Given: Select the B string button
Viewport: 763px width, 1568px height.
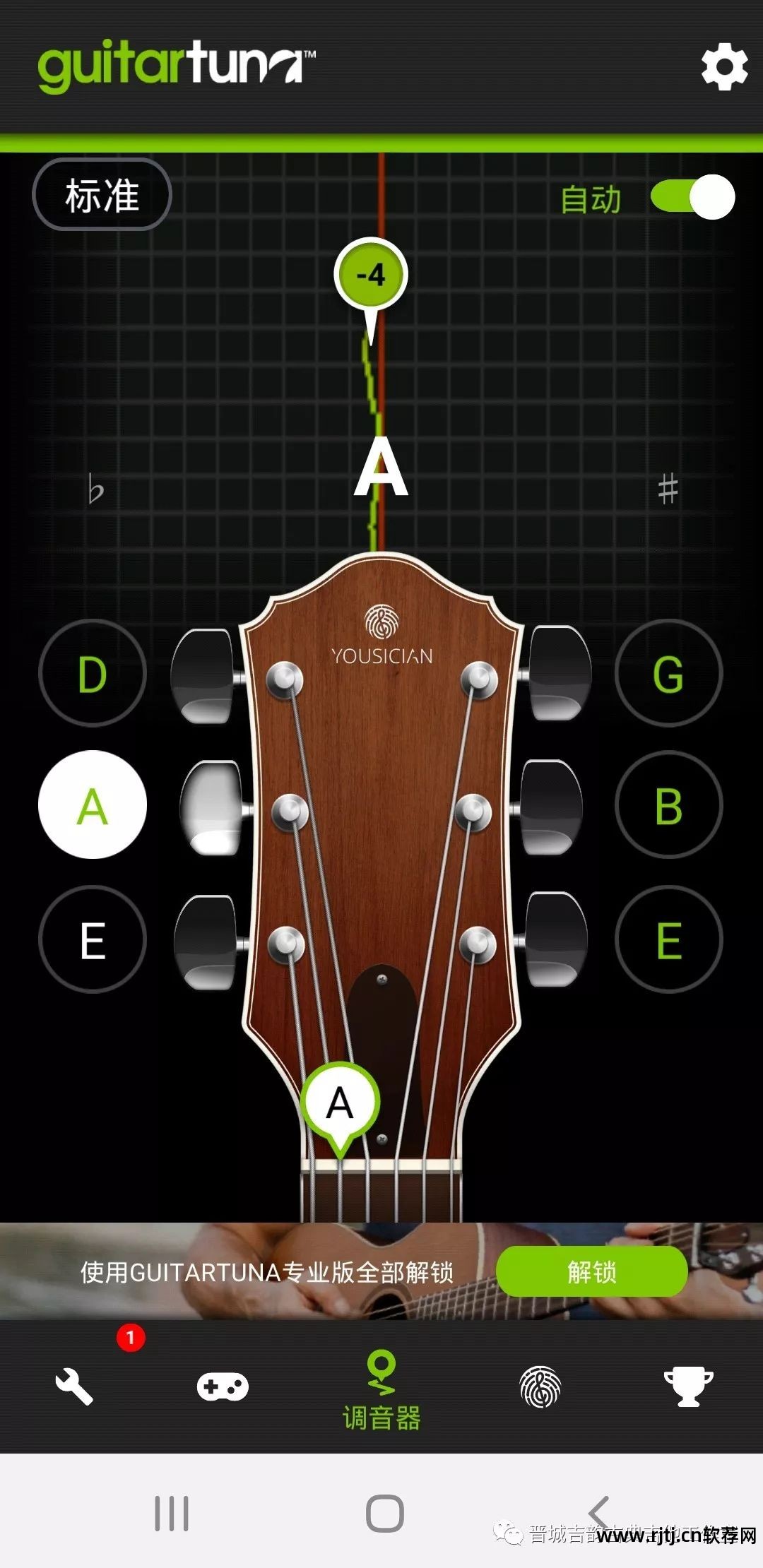Looking at the screenshot, I should (x=668, y=805).
